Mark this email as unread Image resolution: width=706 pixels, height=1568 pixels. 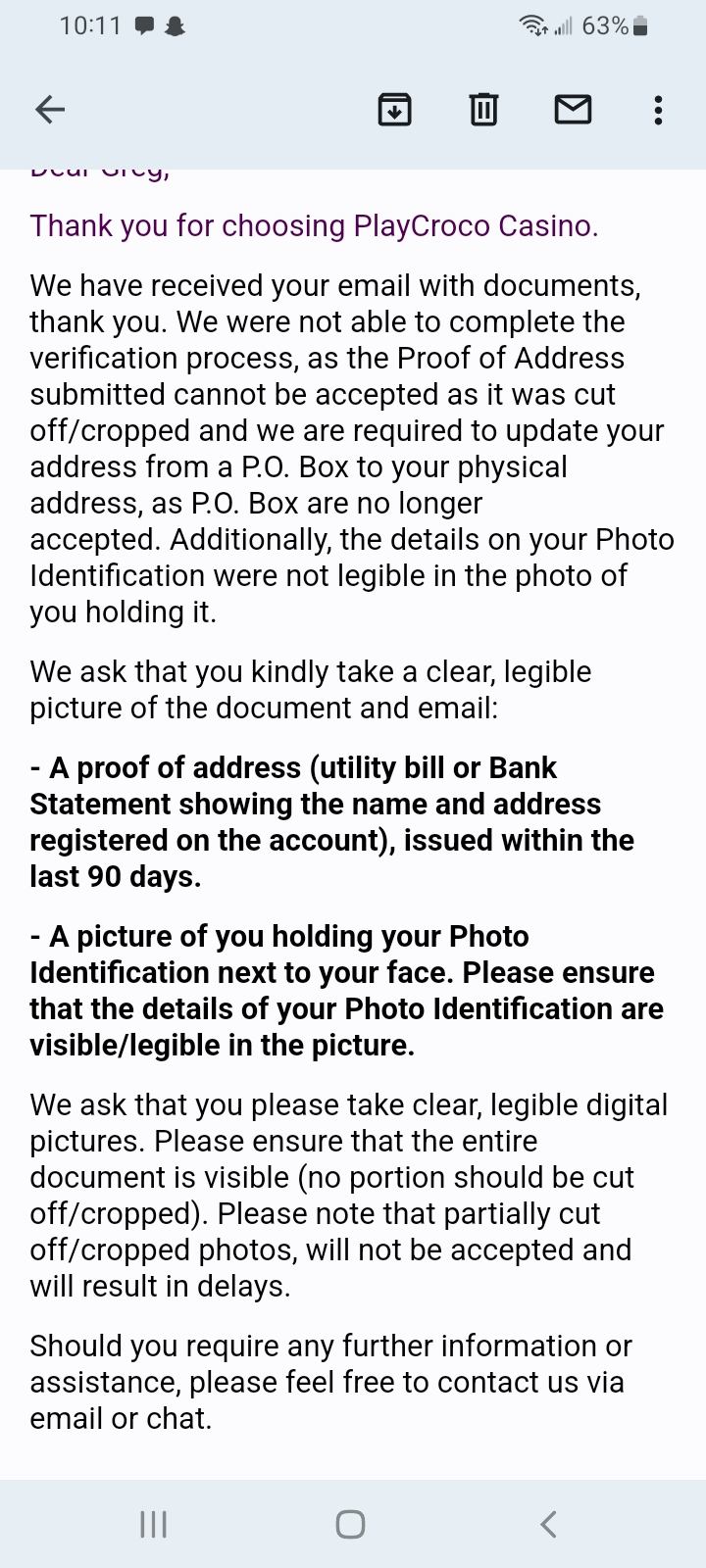(x=573, y=110)
